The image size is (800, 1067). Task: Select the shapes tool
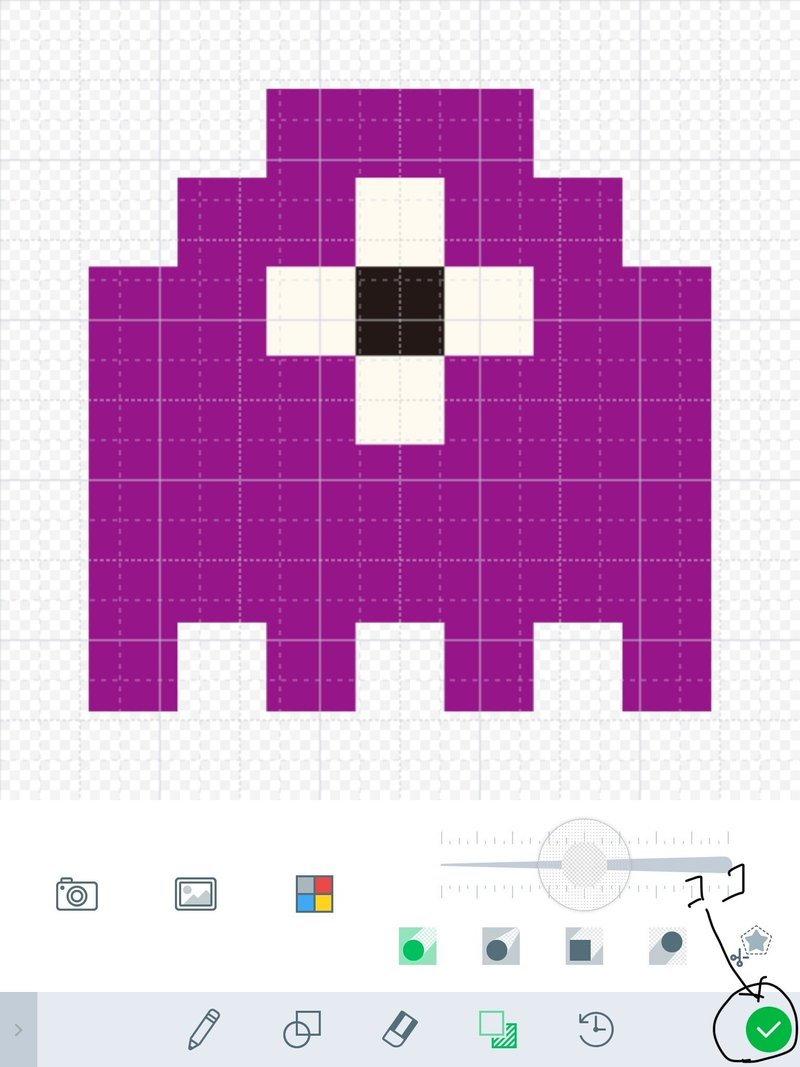point(302,1029)
